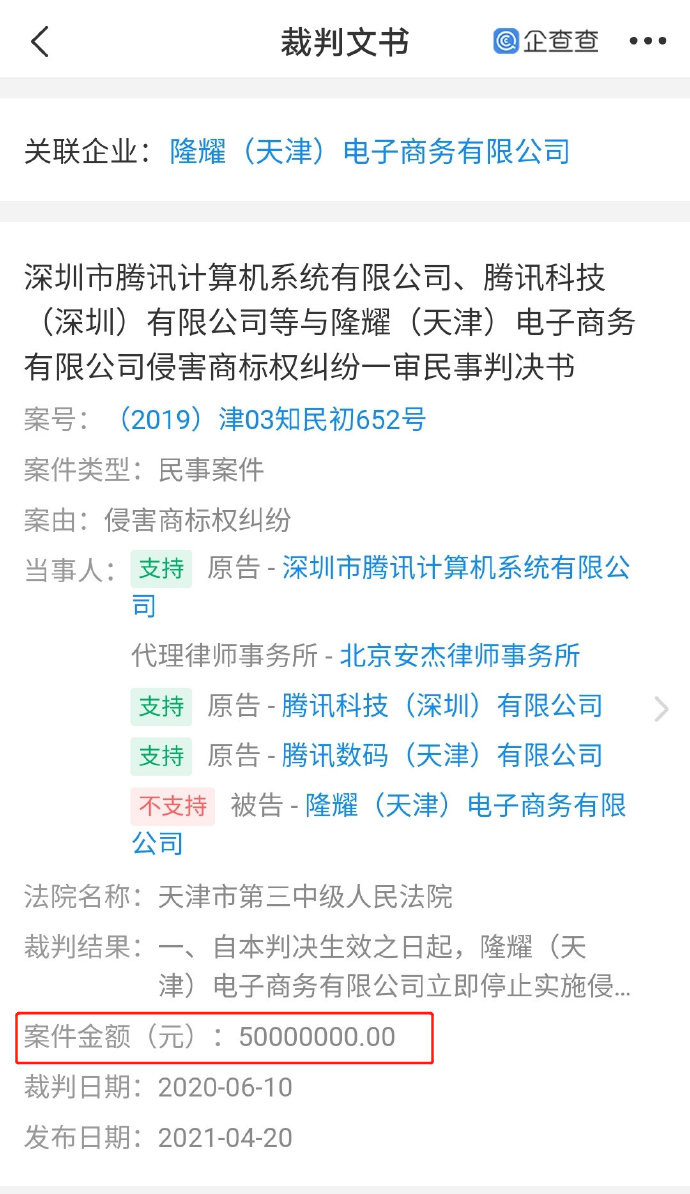Open plaintiff 腾讯数码（天津）有限公司

pos(442,754)
